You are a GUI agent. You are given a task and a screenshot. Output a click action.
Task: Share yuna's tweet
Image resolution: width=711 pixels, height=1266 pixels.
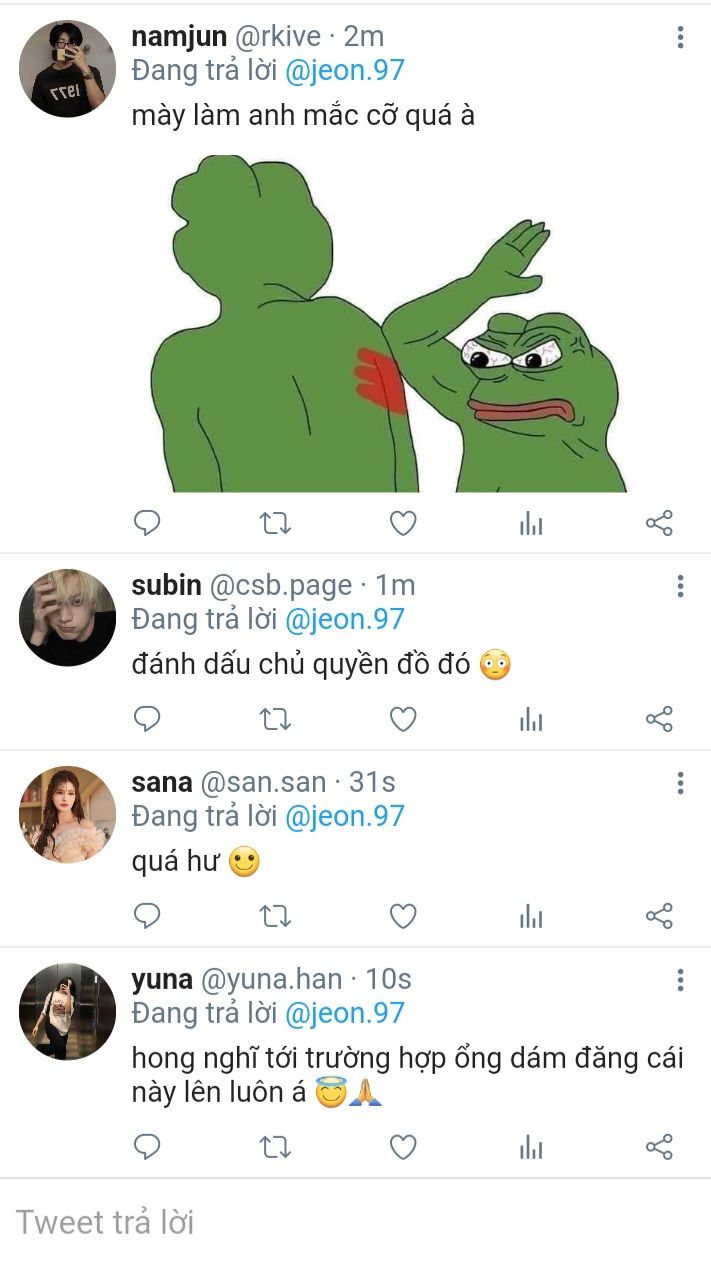click(659, 1147)
